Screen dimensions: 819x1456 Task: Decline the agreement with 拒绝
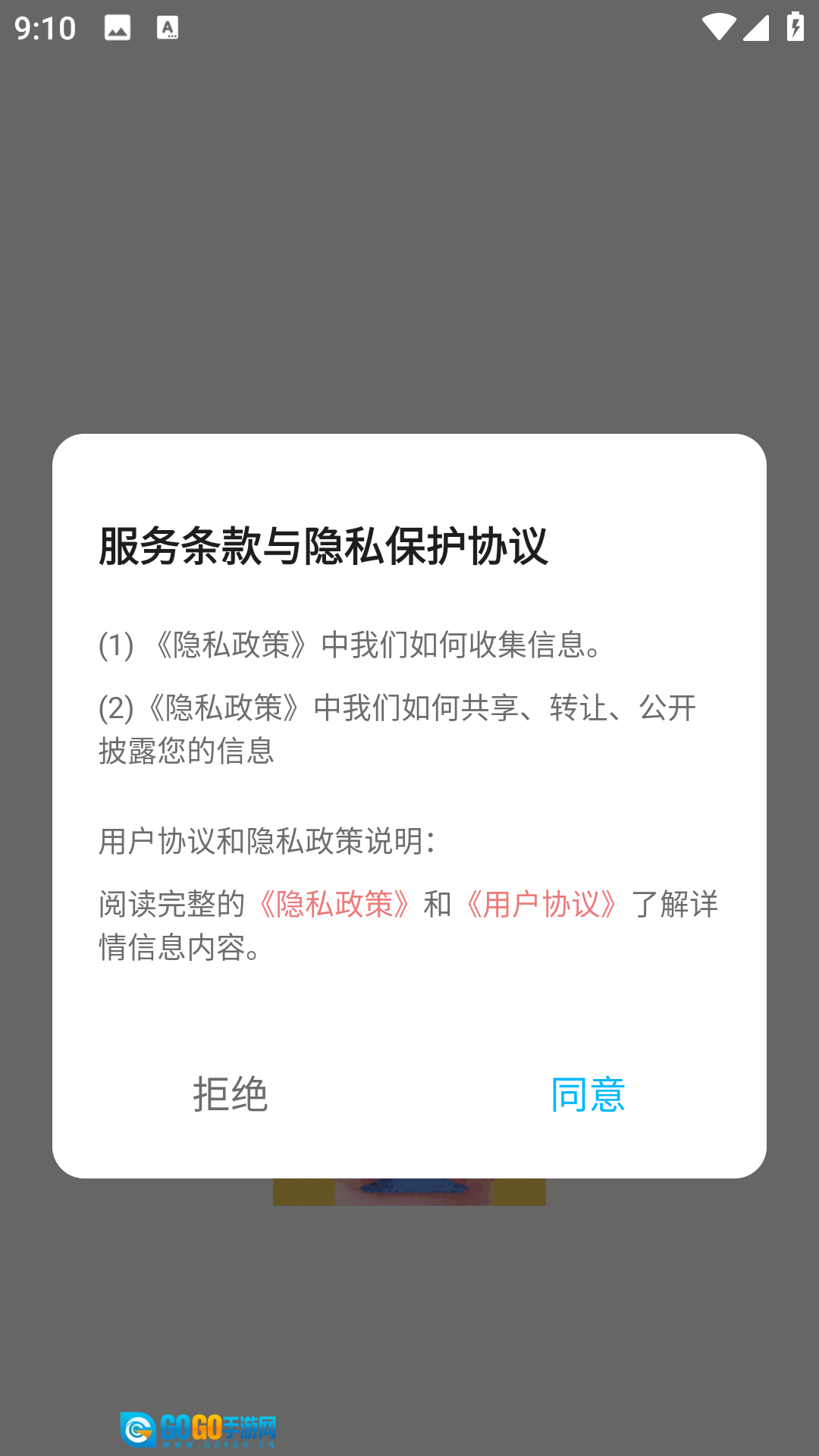point(231,1094)
